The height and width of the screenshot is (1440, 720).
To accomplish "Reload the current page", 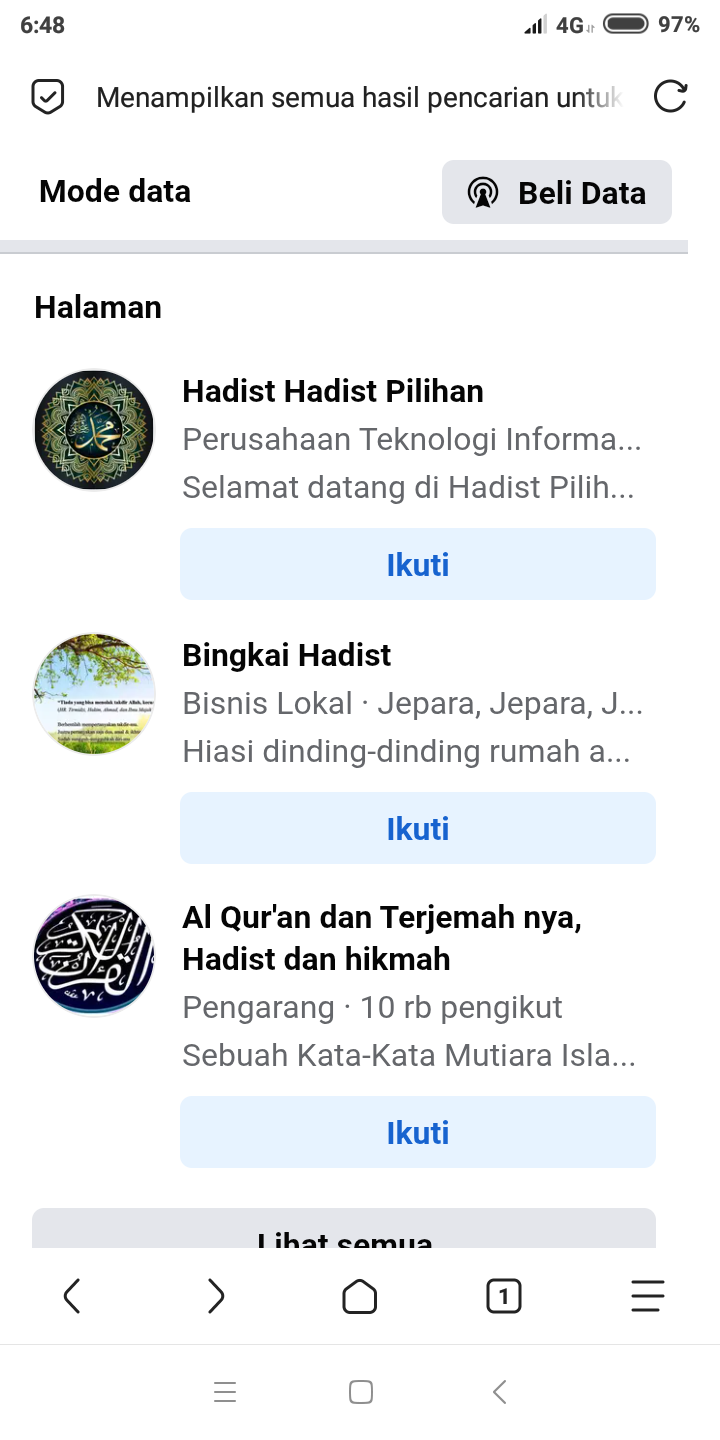I will point(670,97).
